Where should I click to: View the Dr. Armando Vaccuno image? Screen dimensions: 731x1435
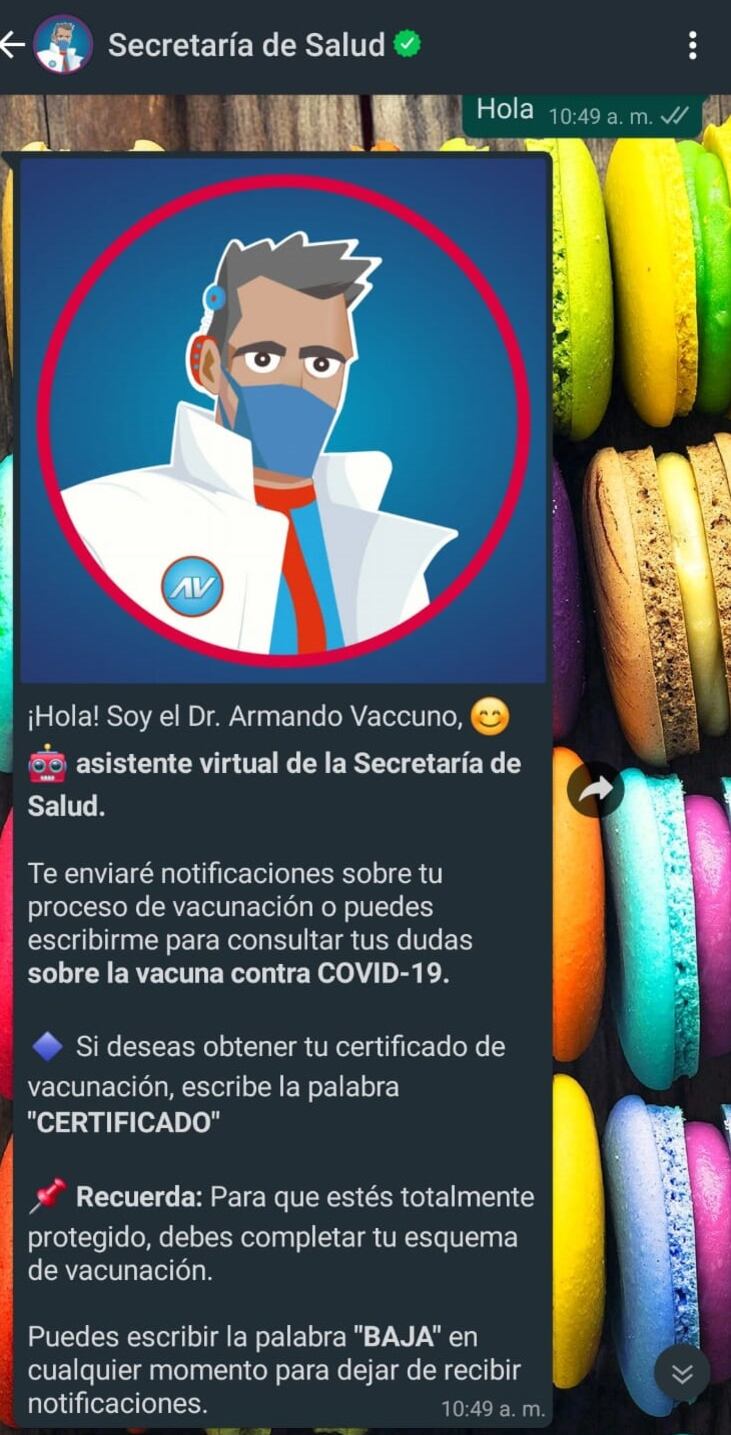click(283, 418)
